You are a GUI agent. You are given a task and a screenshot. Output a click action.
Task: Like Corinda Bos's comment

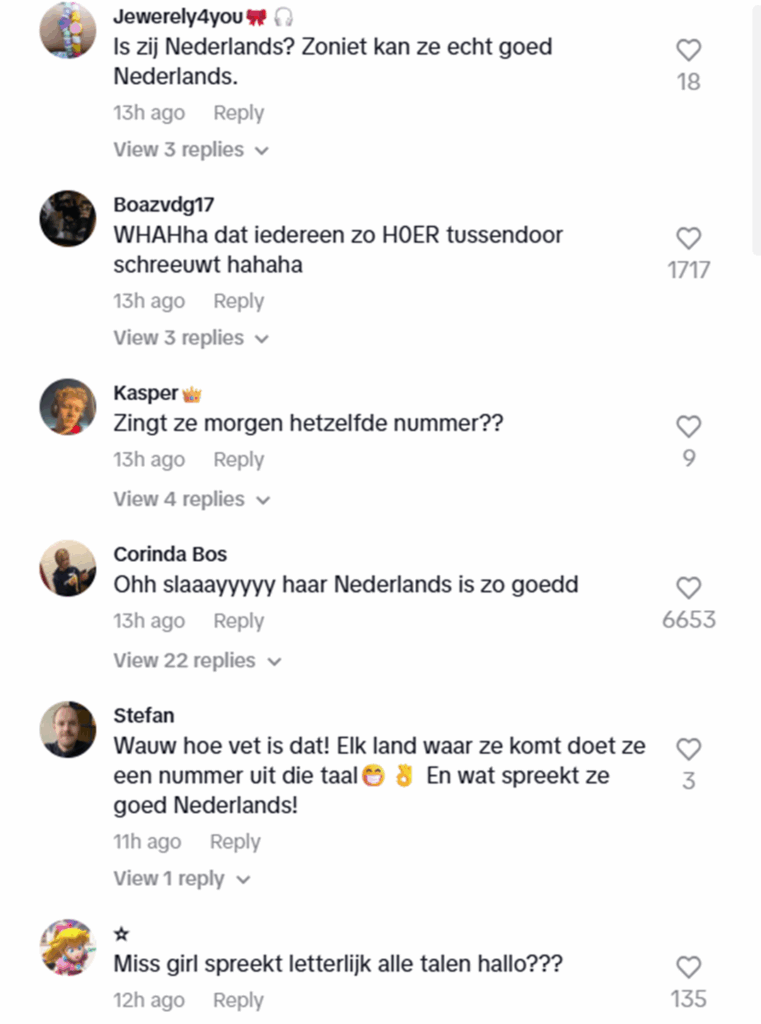pyautogui.click(x=689, y=587)
